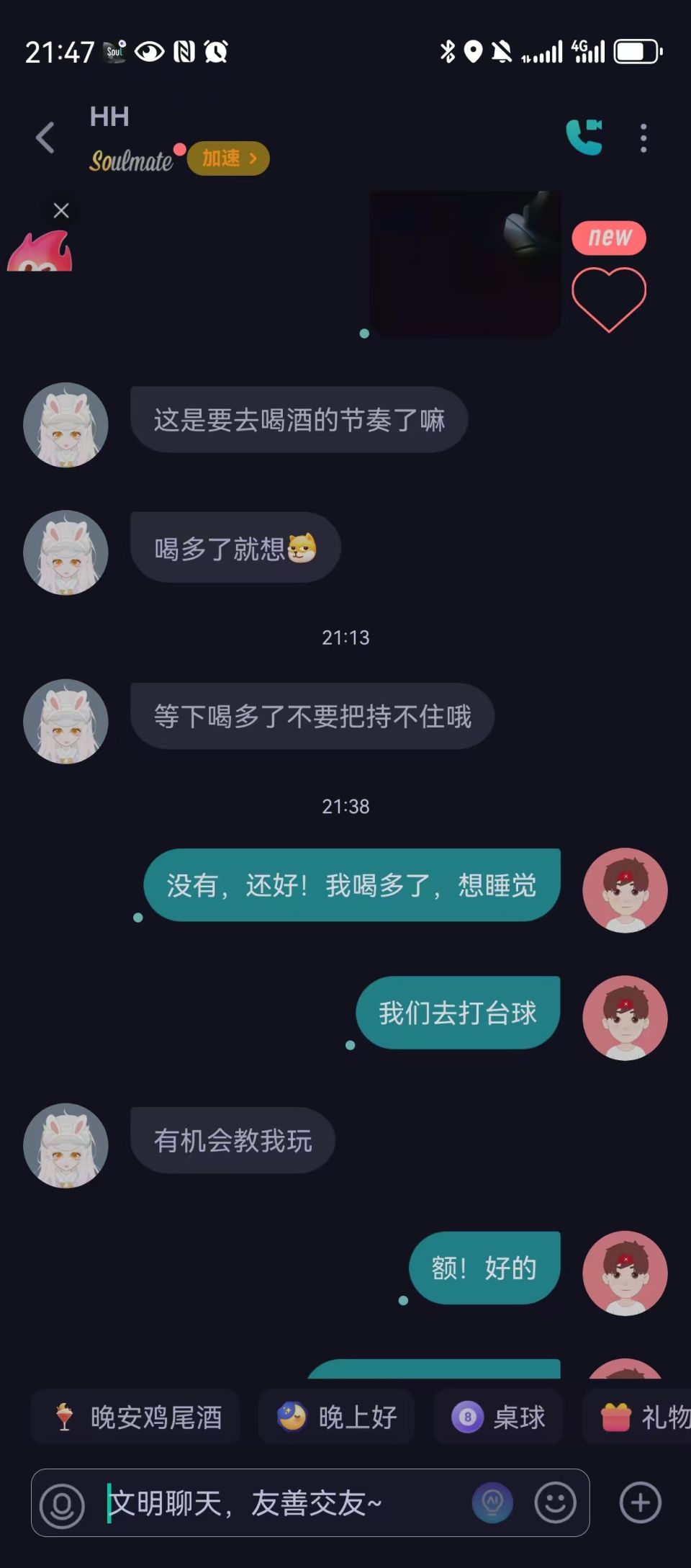Image resolution: width=691 pixels, height=1568 pixels.
Task: Dismiss the floating flame widget
Action: click(x=61, y=210)
